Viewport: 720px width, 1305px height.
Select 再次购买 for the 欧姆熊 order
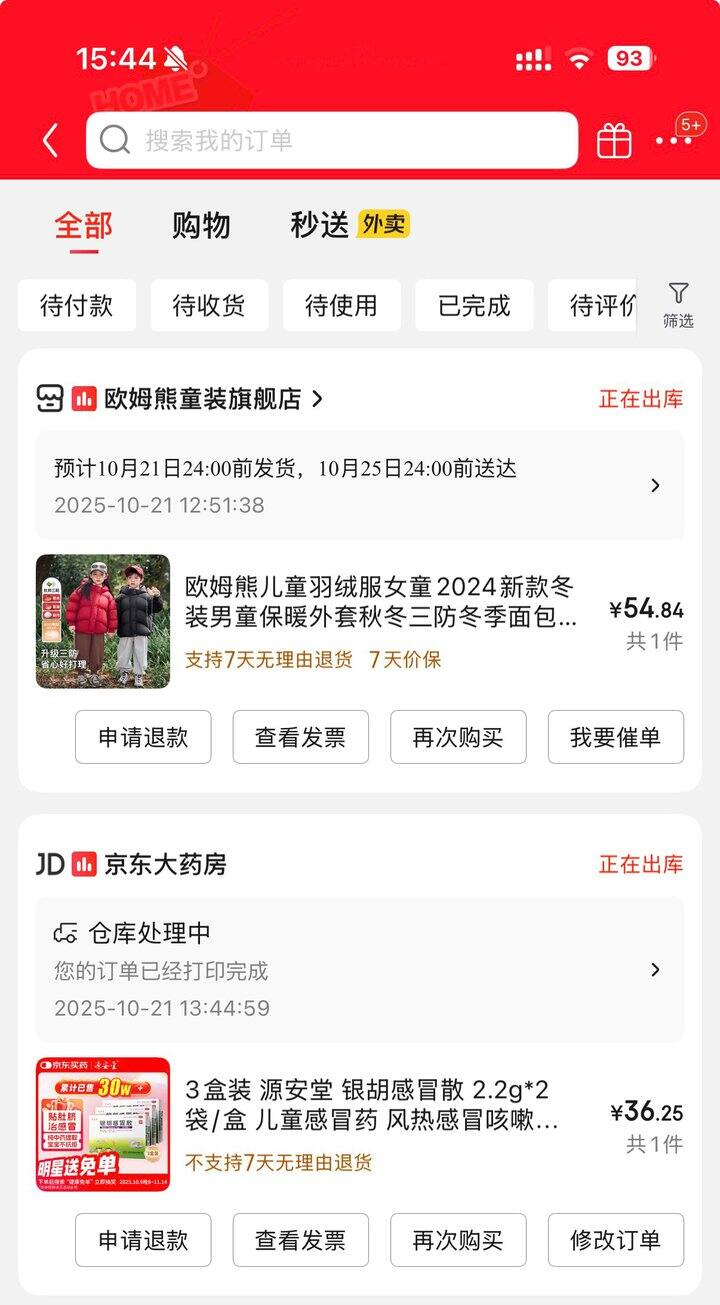pyautogui.click(x=458, y=737)
